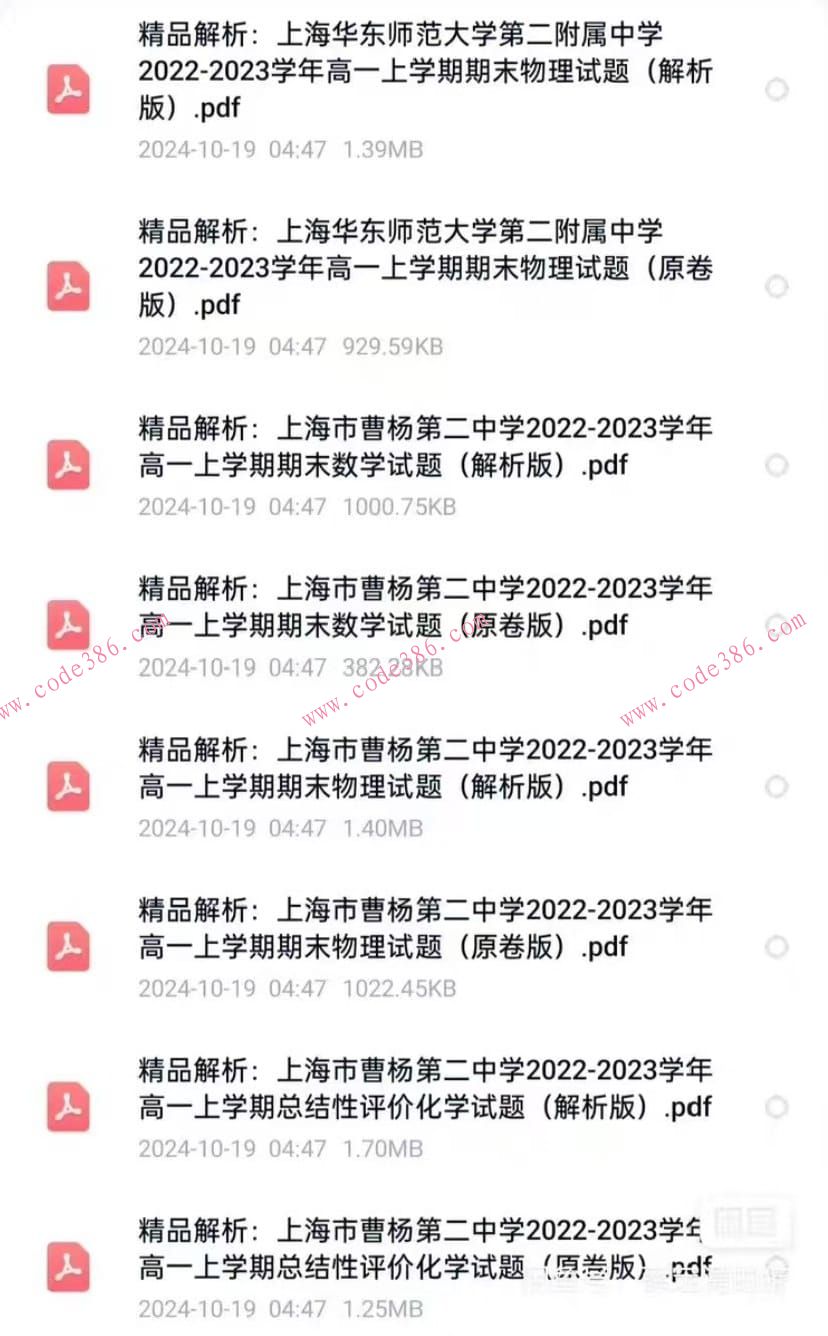The image size is (828, 1336).
Task: Click the PDF icon beside 华东师大二附中物理原卷版
Action: 66,286
